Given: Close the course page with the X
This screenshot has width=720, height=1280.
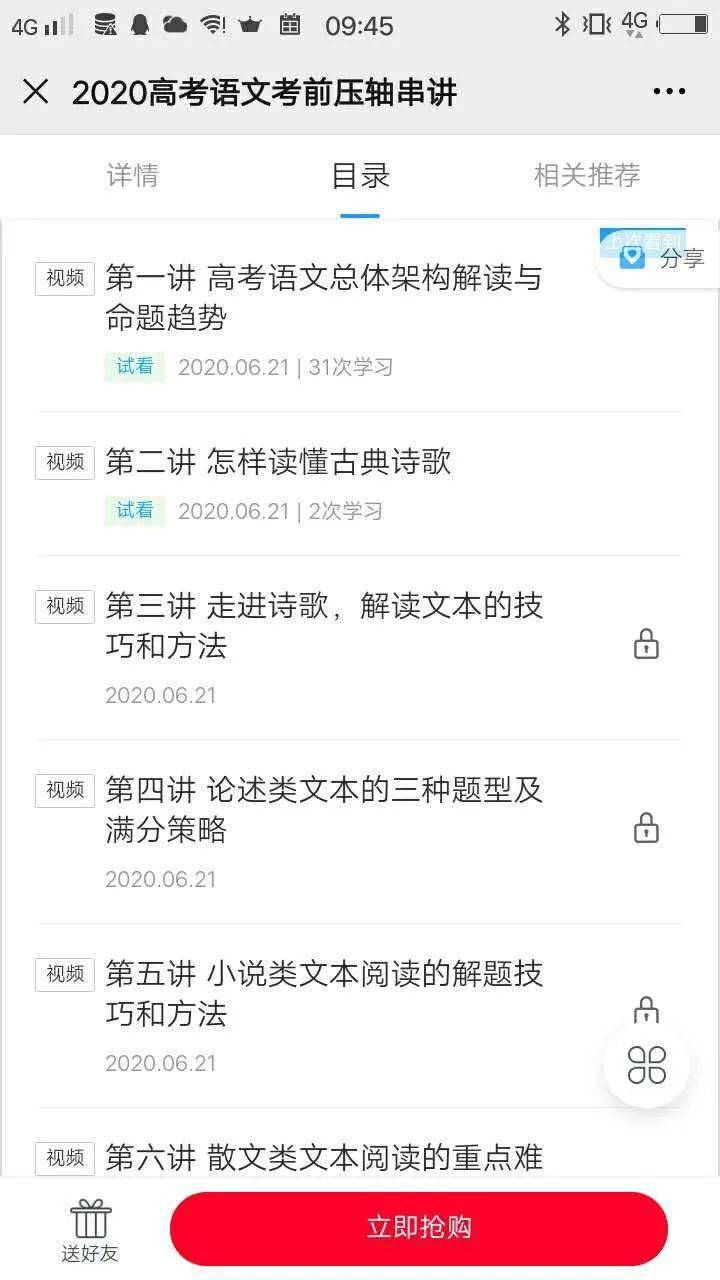Looking at the screenshot, I should click(x=36, y=92).
